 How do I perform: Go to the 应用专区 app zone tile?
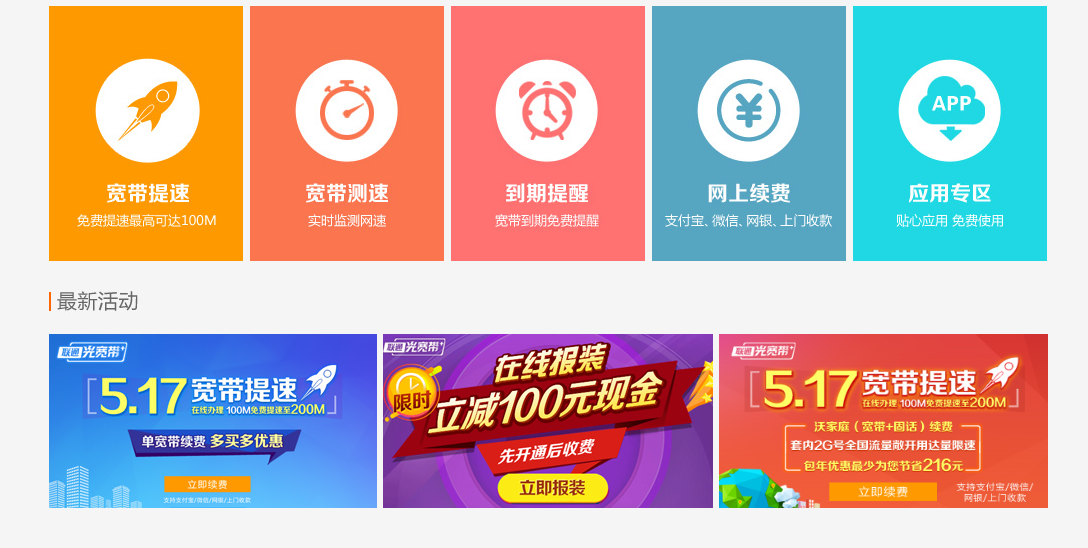coord(949,134)
